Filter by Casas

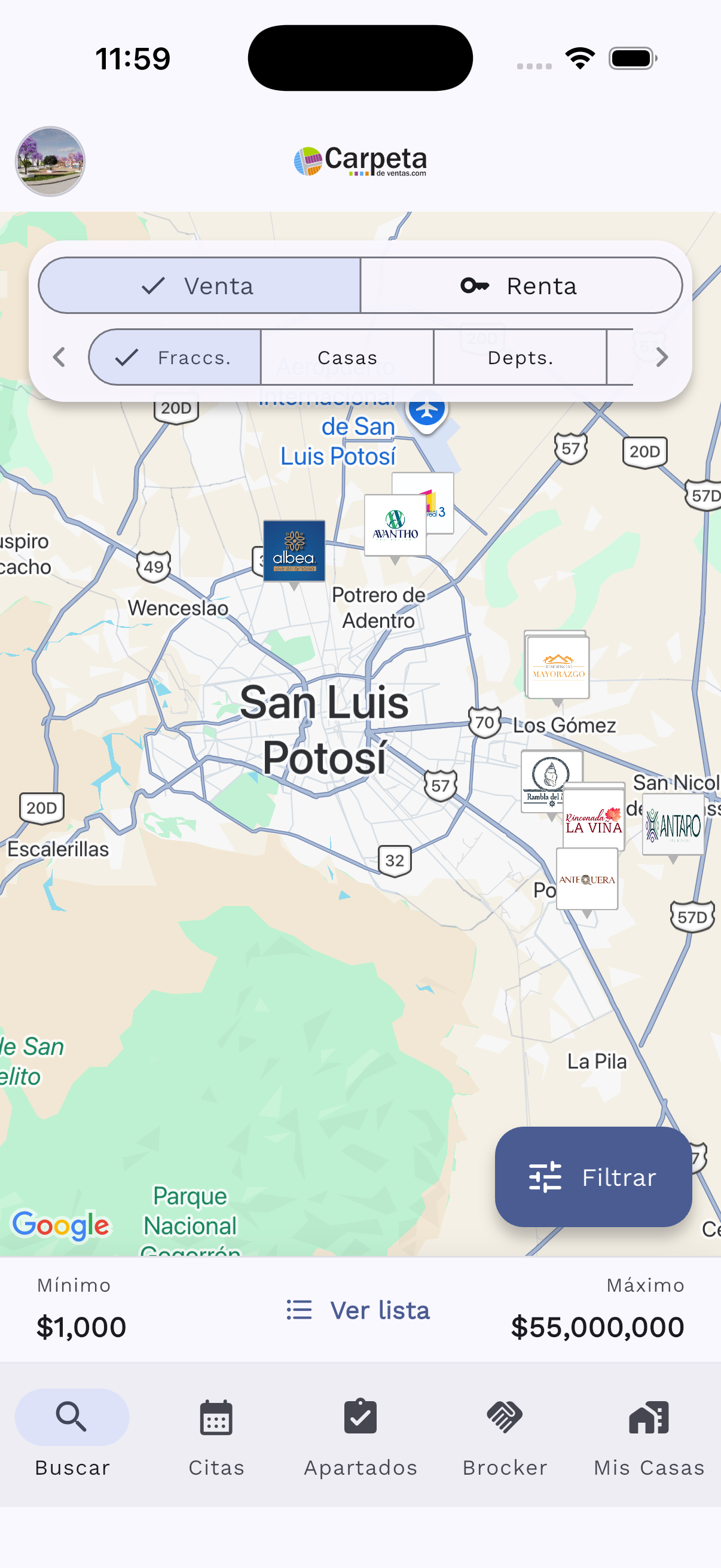click(347, 357)
